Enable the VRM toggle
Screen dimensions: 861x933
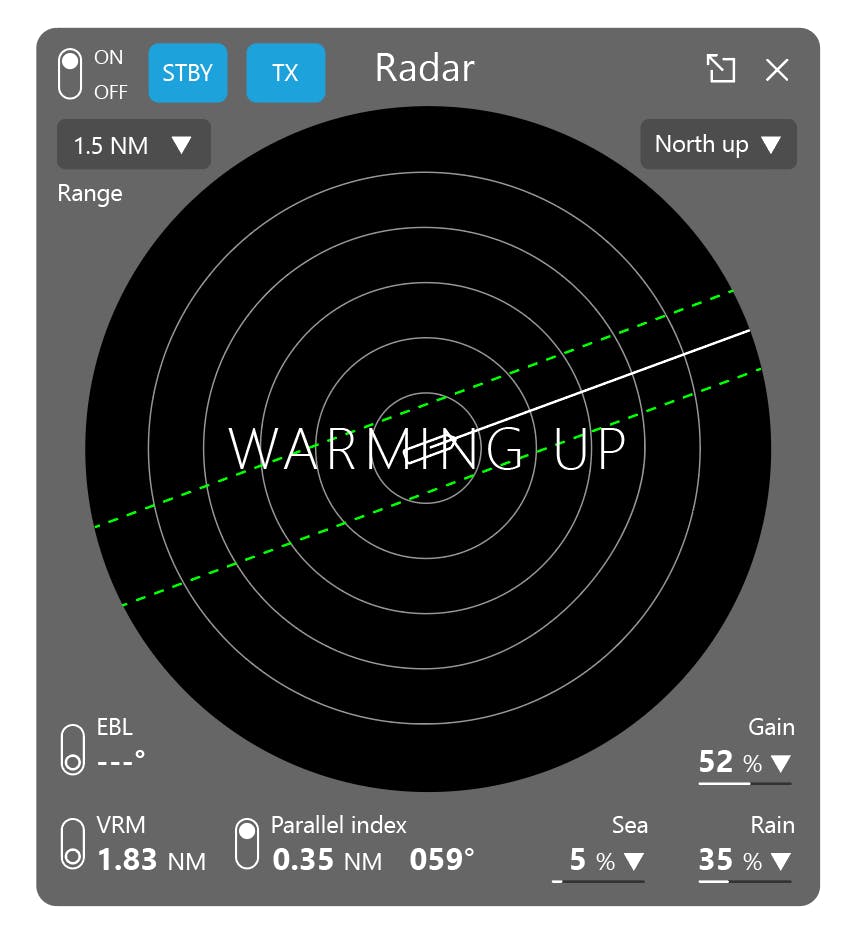pos(72,844)
